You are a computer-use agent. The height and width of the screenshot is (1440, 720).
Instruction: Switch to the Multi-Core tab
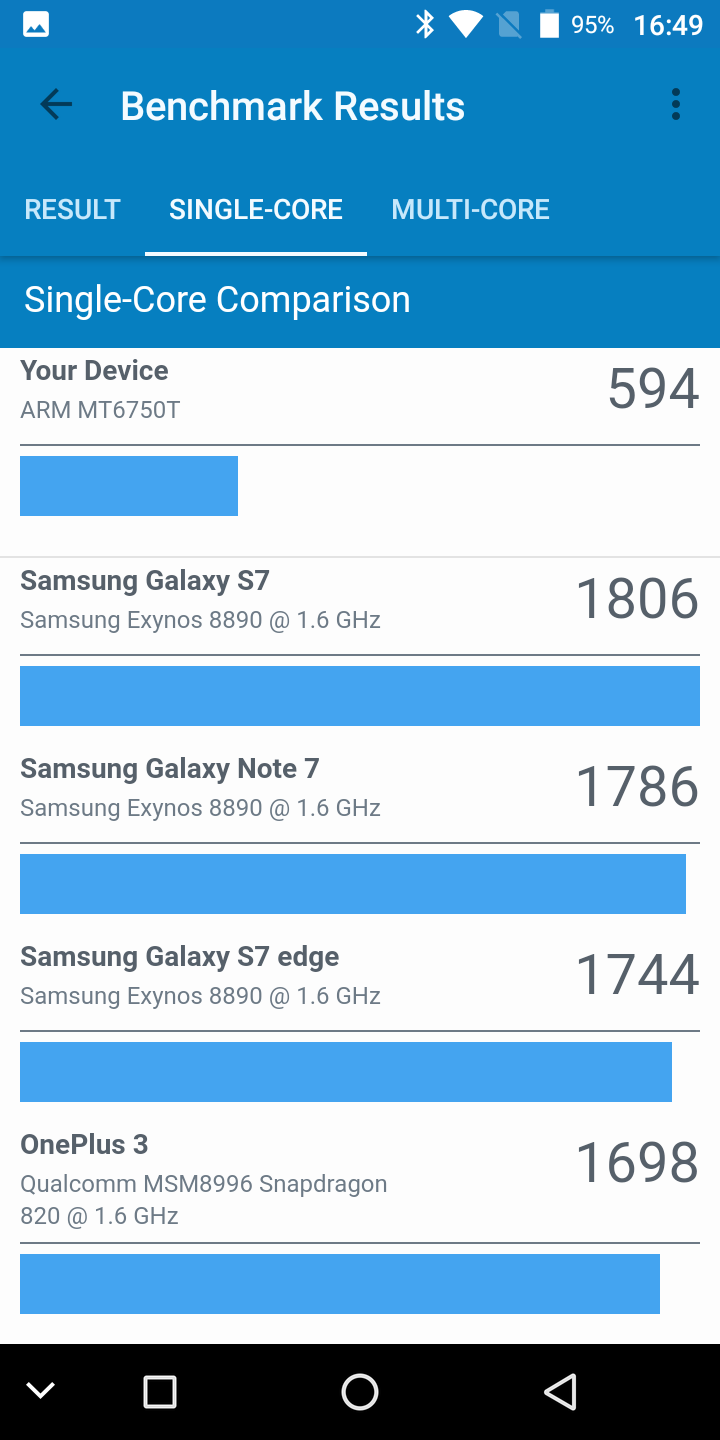(x=470, y=209)
